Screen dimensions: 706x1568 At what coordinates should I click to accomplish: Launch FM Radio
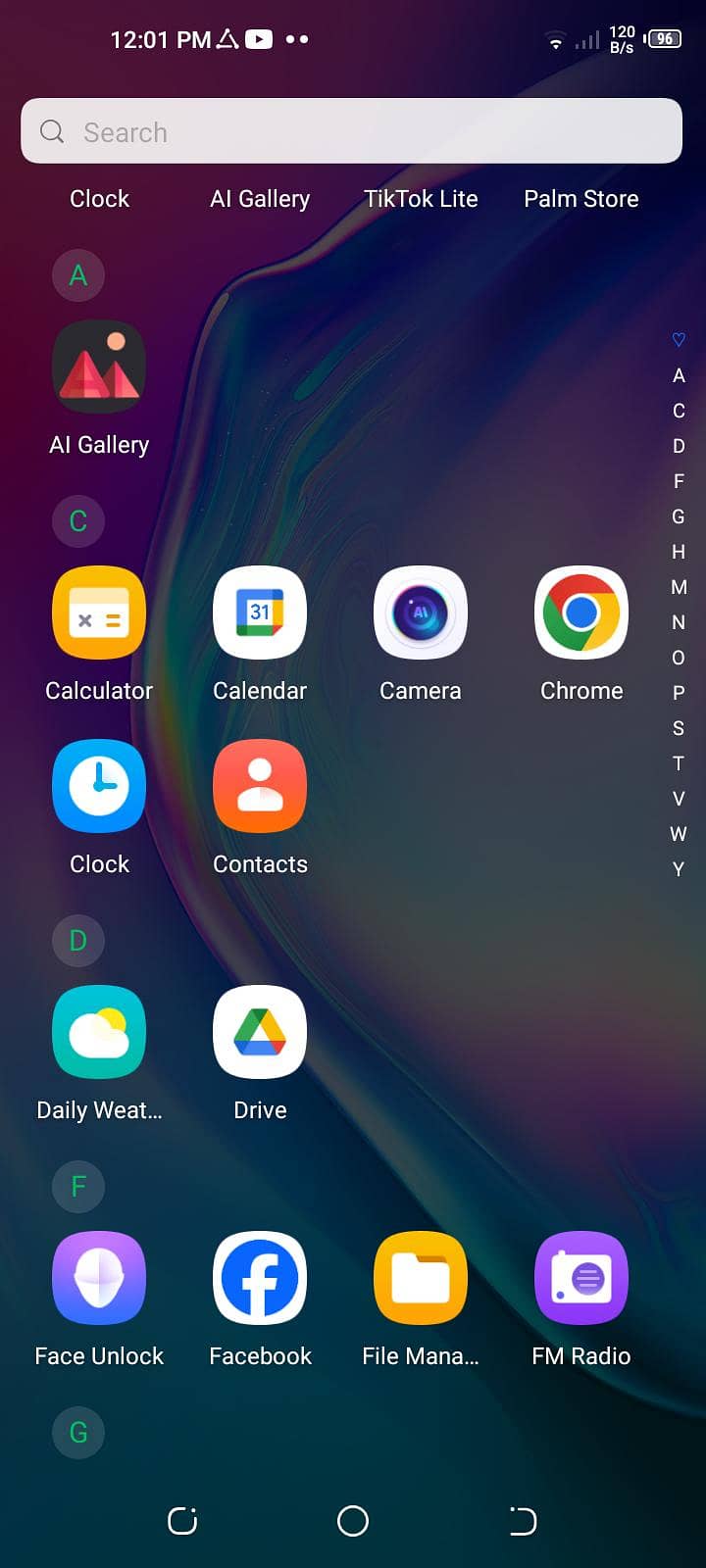pos(581,1279)
